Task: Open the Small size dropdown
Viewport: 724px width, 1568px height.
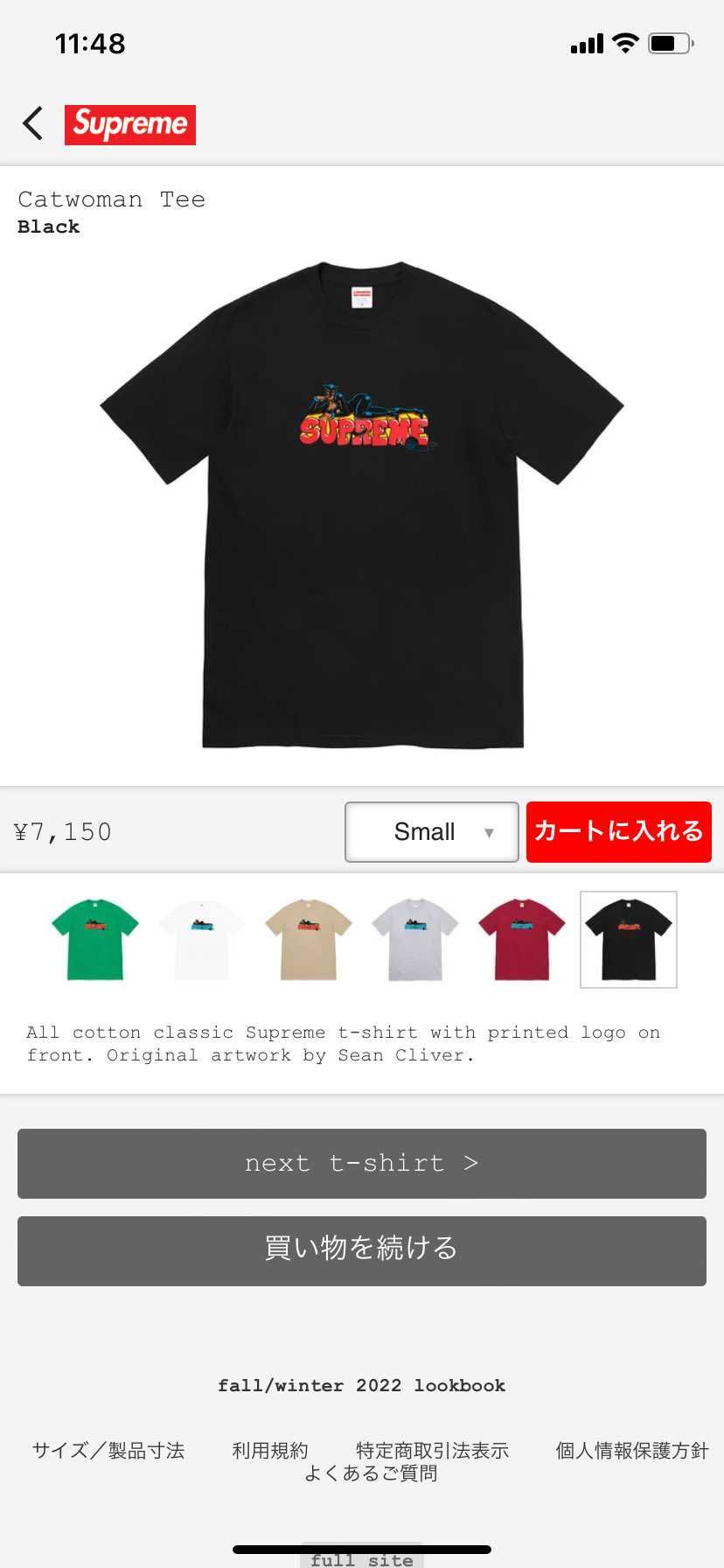Action: tap(432, 832)
